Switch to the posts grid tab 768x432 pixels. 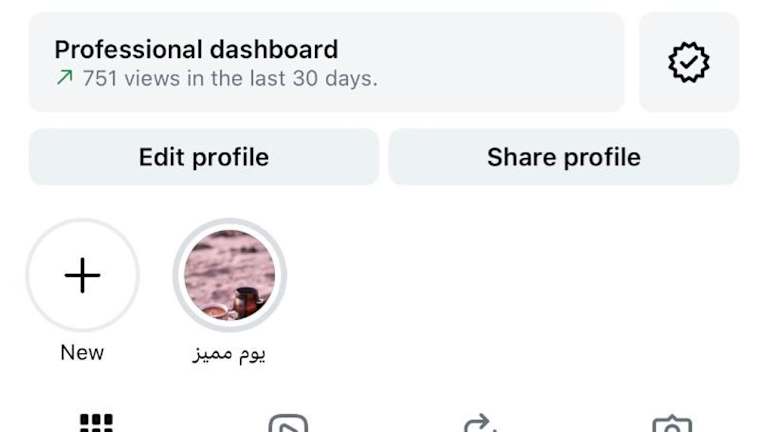96,423
